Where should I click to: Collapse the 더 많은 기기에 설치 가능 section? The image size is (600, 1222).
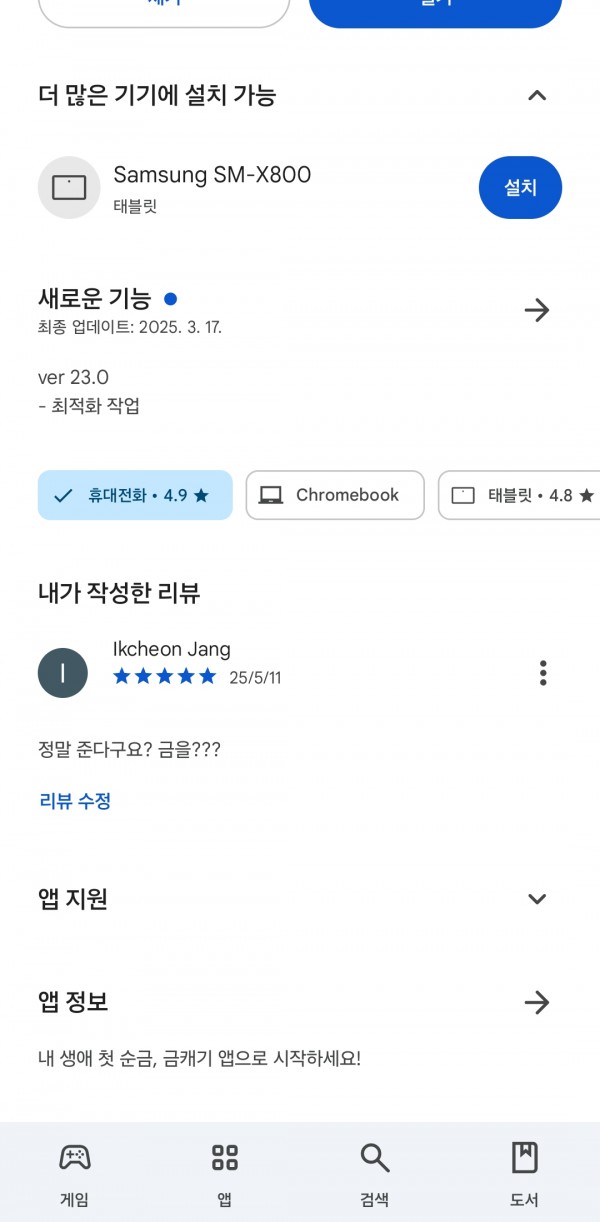pyautogui.click(x=537, y=96)
